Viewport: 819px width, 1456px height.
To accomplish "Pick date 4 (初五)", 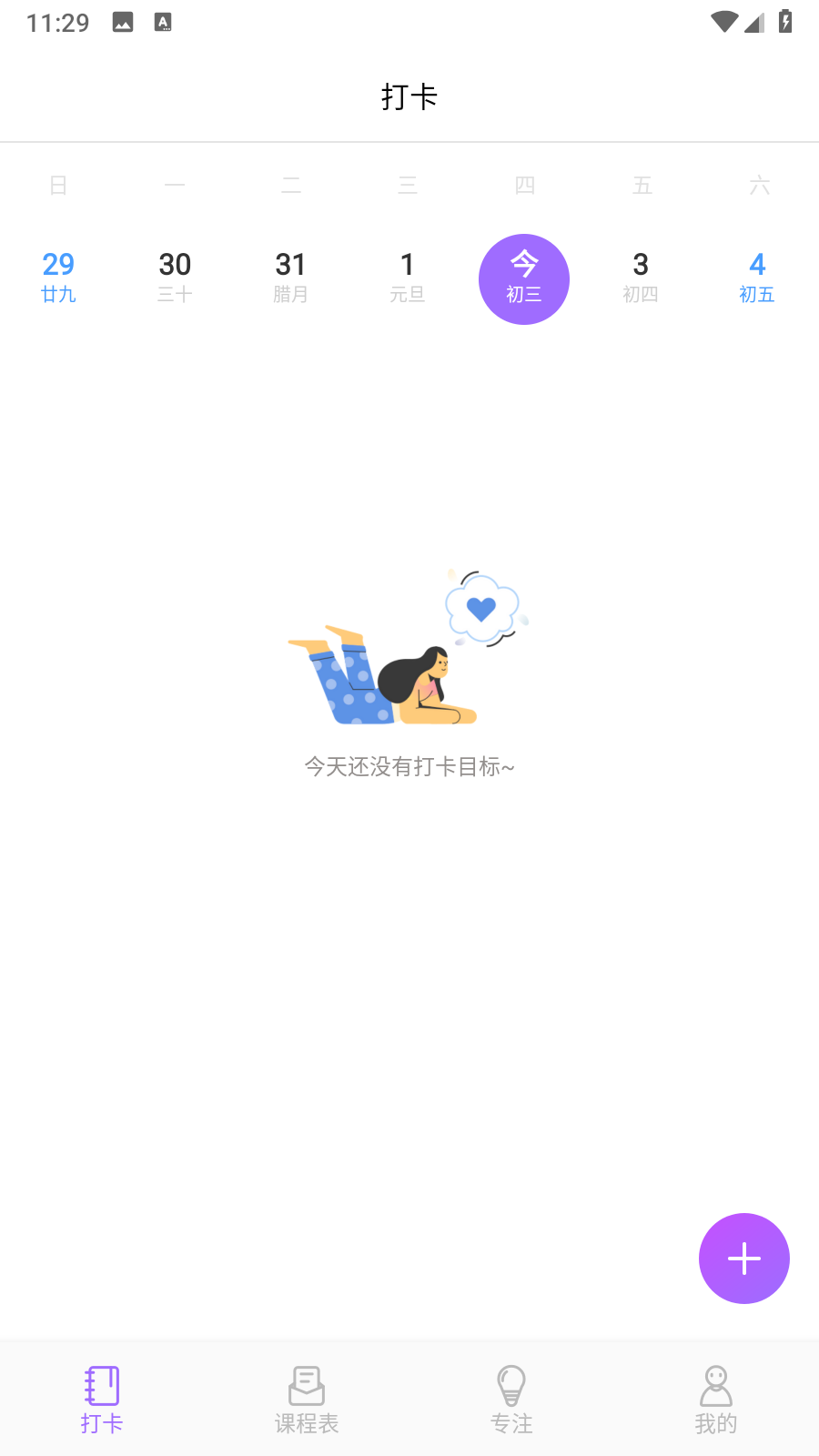I will (x=757, y=278).
